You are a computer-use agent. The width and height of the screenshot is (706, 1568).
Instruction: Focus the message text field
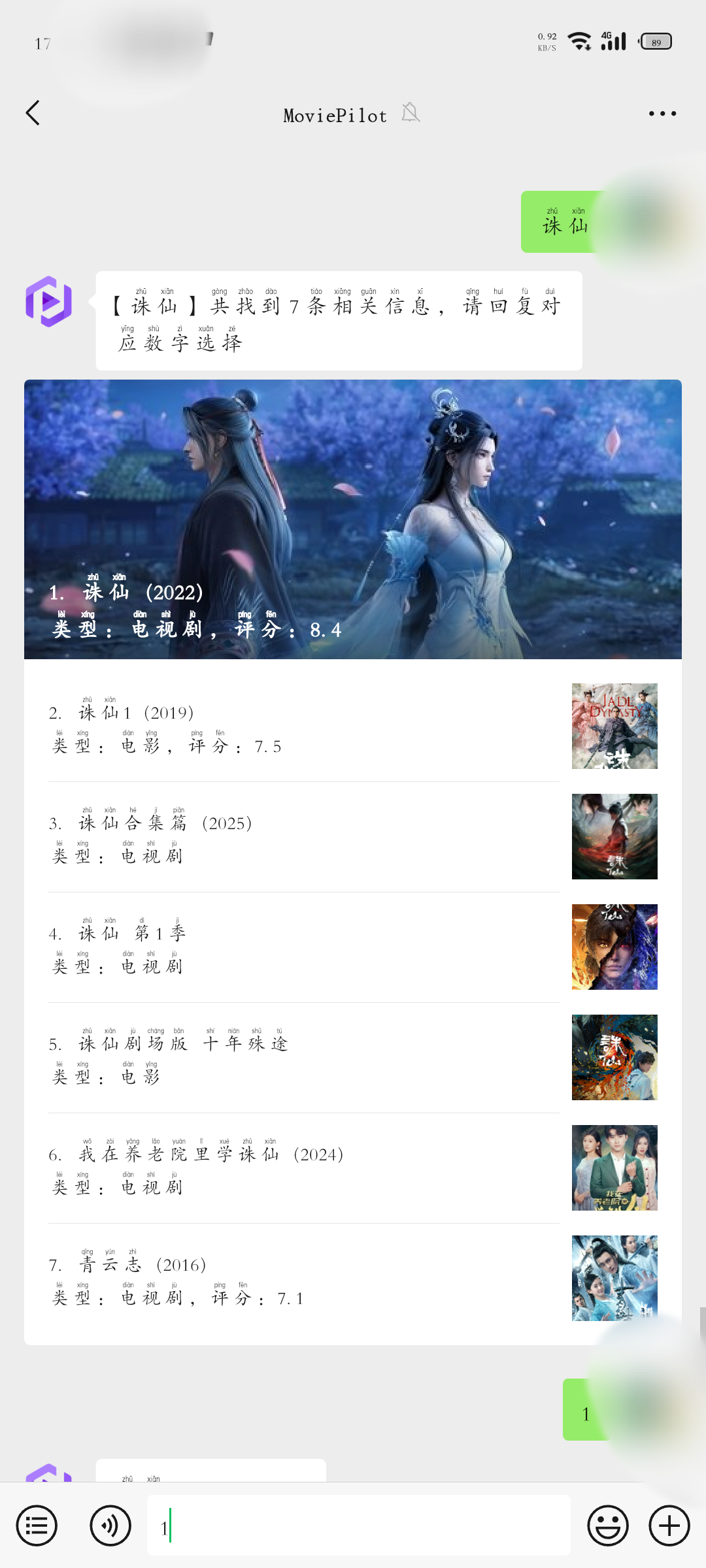click(358, 1526)
